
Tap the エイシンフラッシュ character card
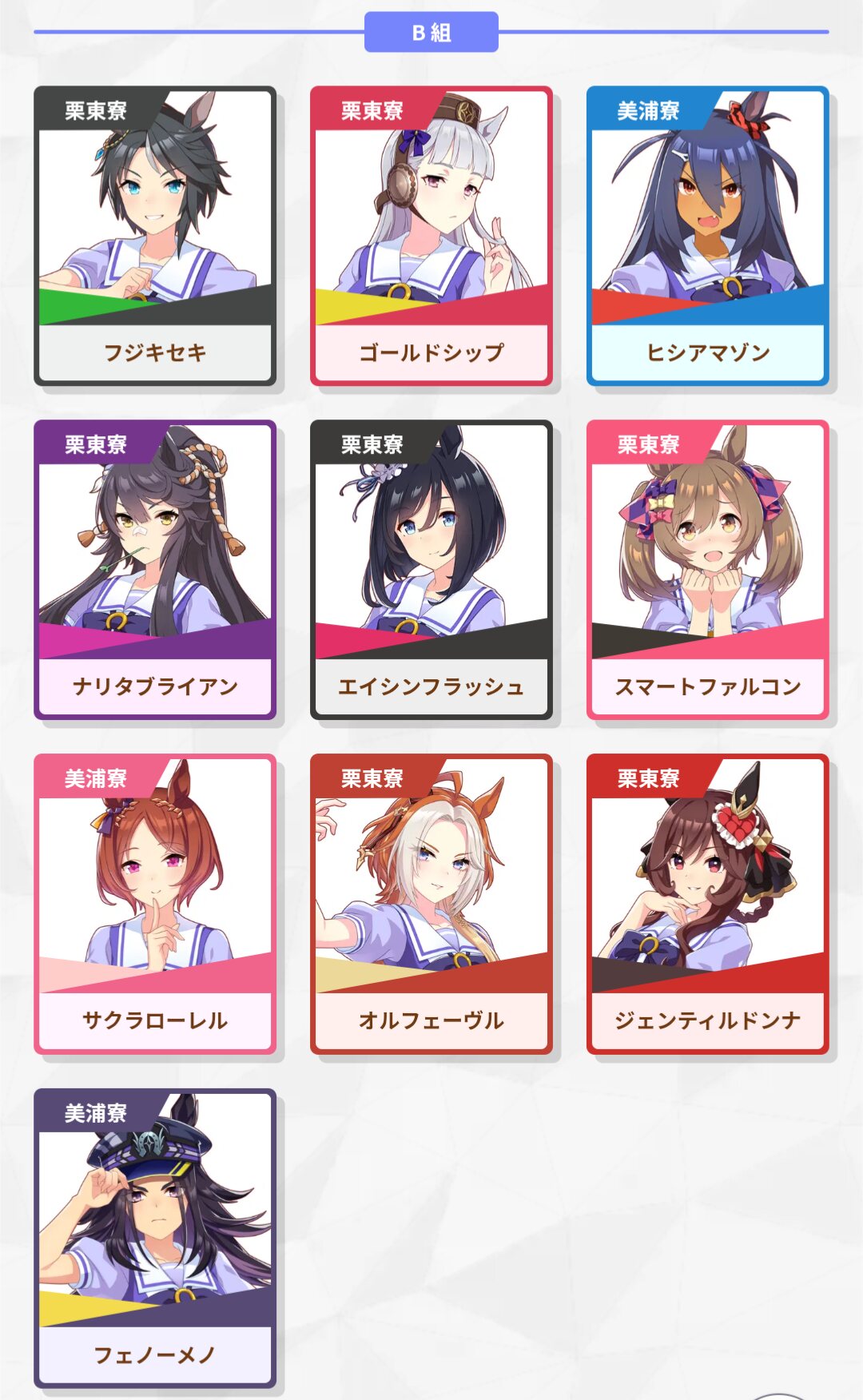click(431, 570)
